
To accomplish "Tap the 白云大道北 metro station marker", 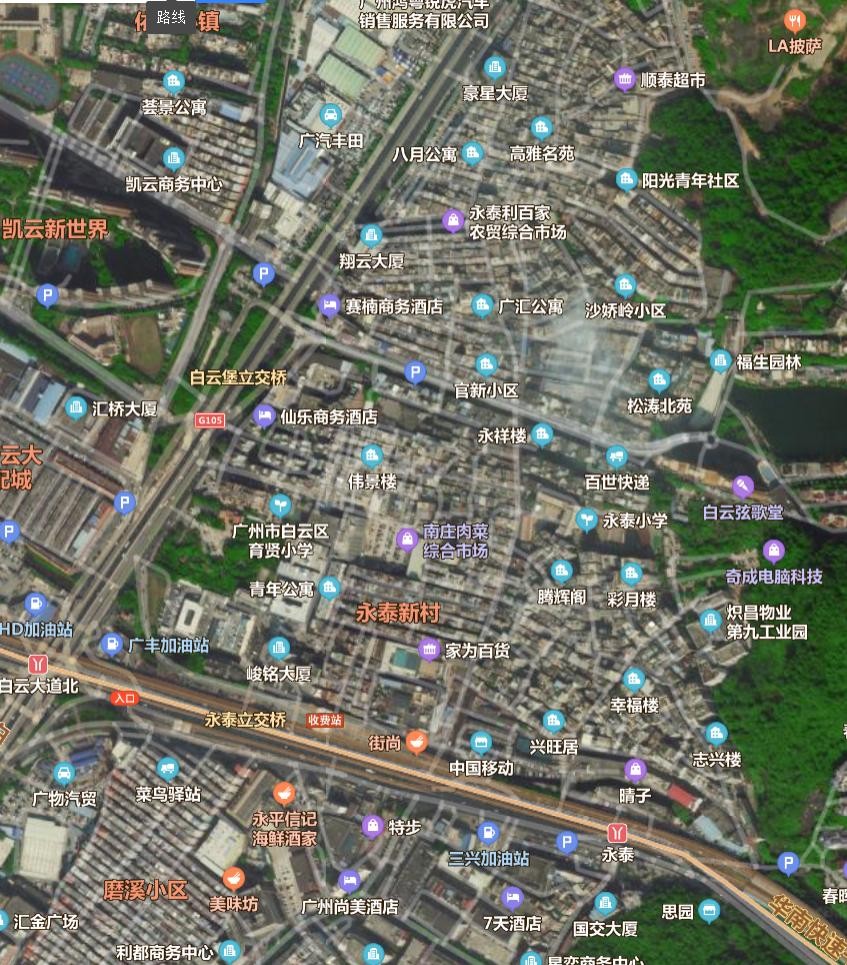I will [37, 664].
